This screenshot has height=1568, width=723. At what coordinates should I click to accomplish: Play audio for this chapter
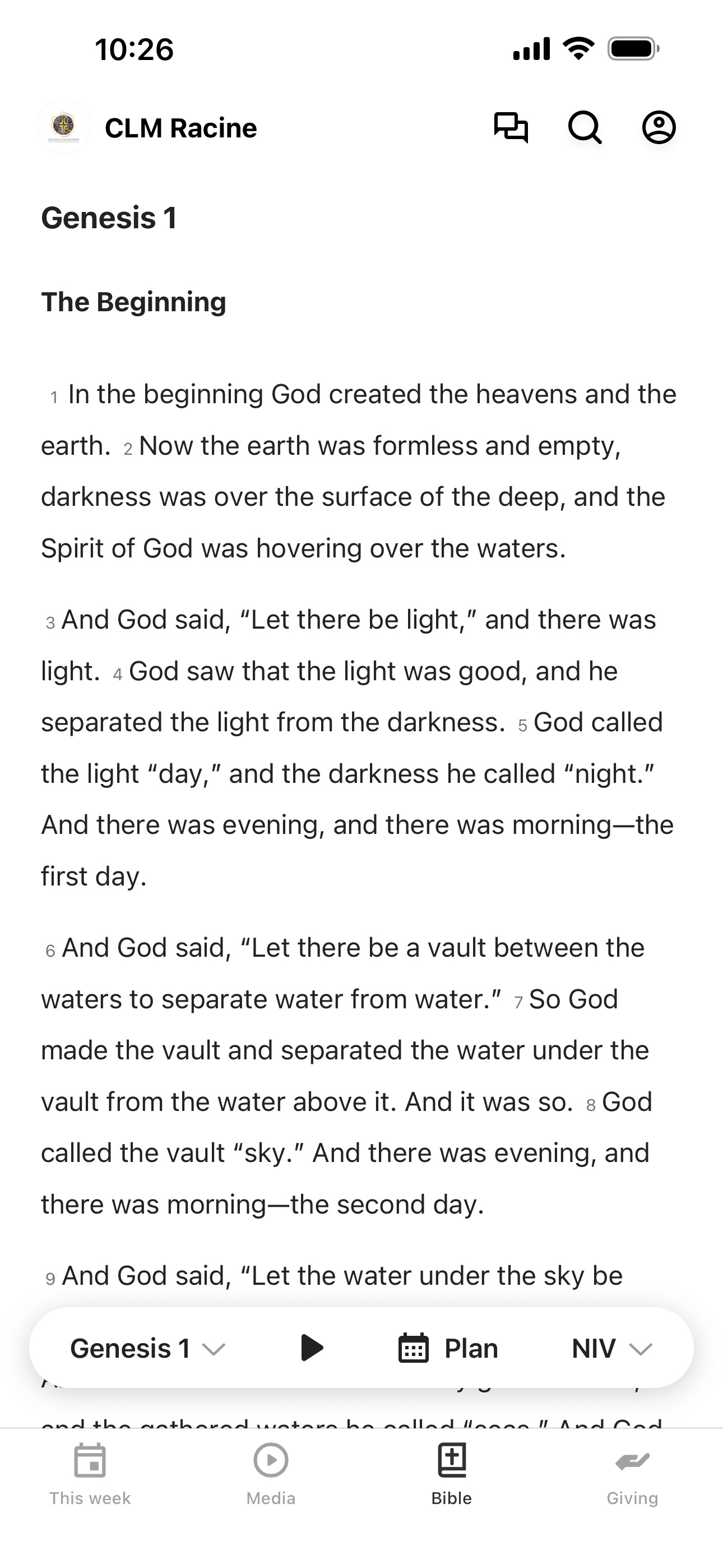[312, 1348]
